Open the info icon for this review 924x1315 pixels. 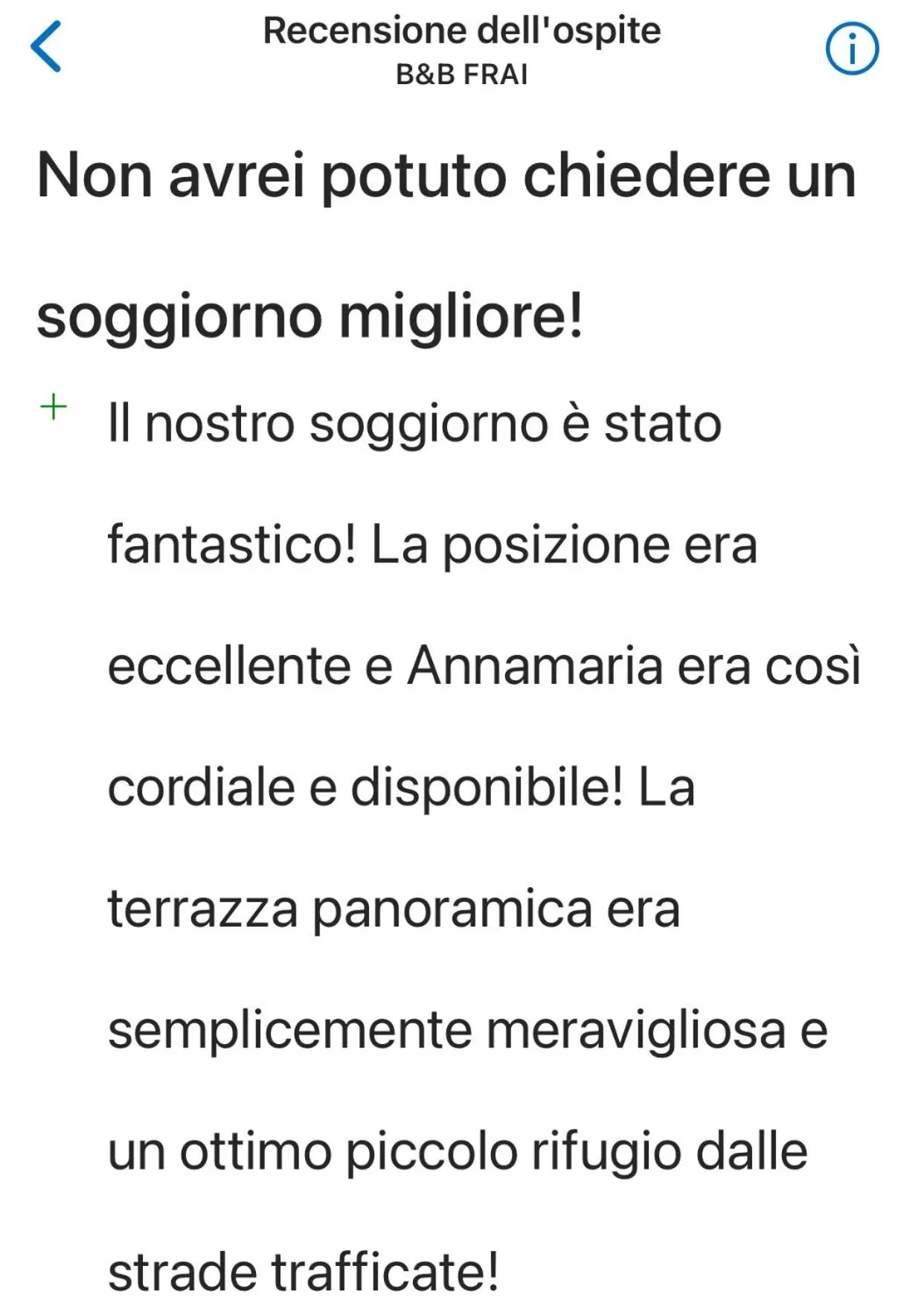(852, 49)
